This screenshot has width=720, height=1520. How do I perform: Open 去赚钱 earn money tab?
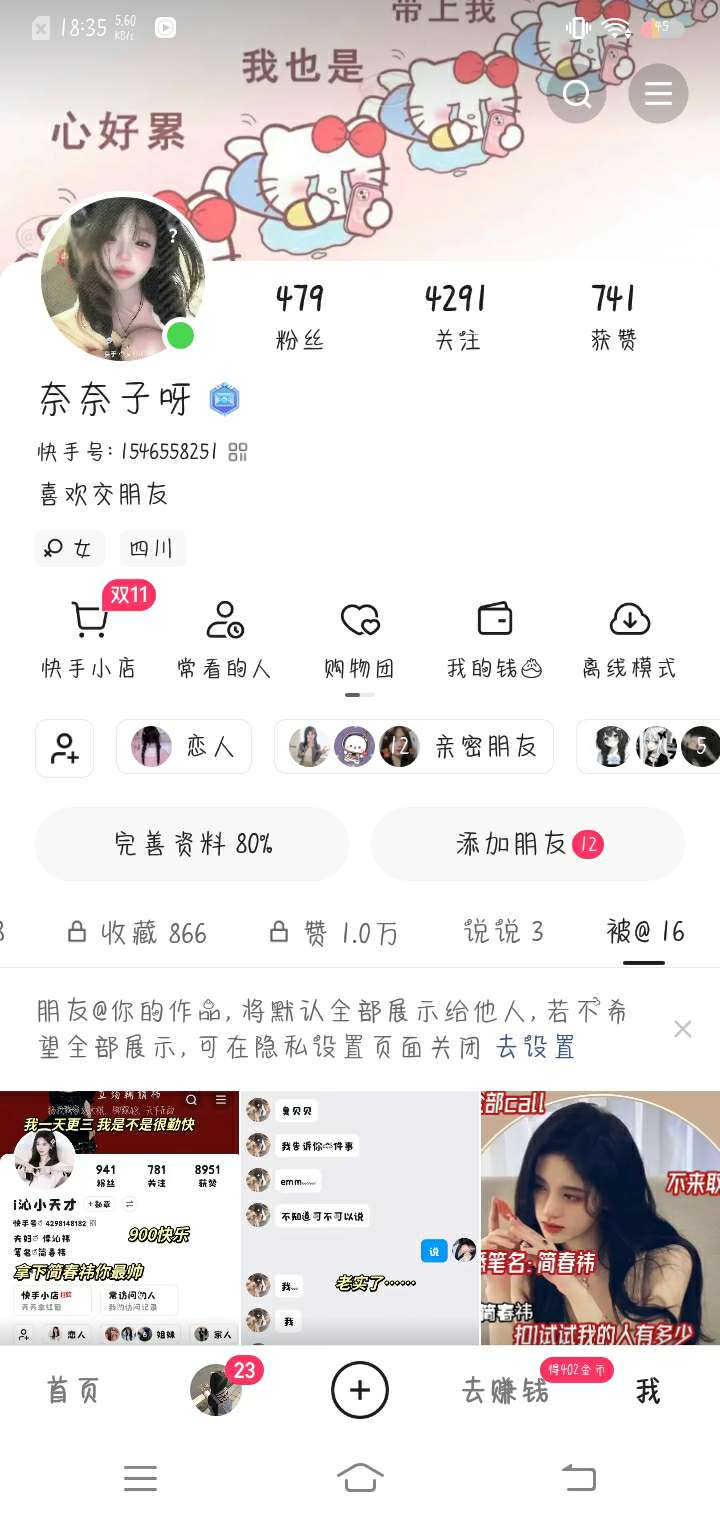click(505, 1390)
